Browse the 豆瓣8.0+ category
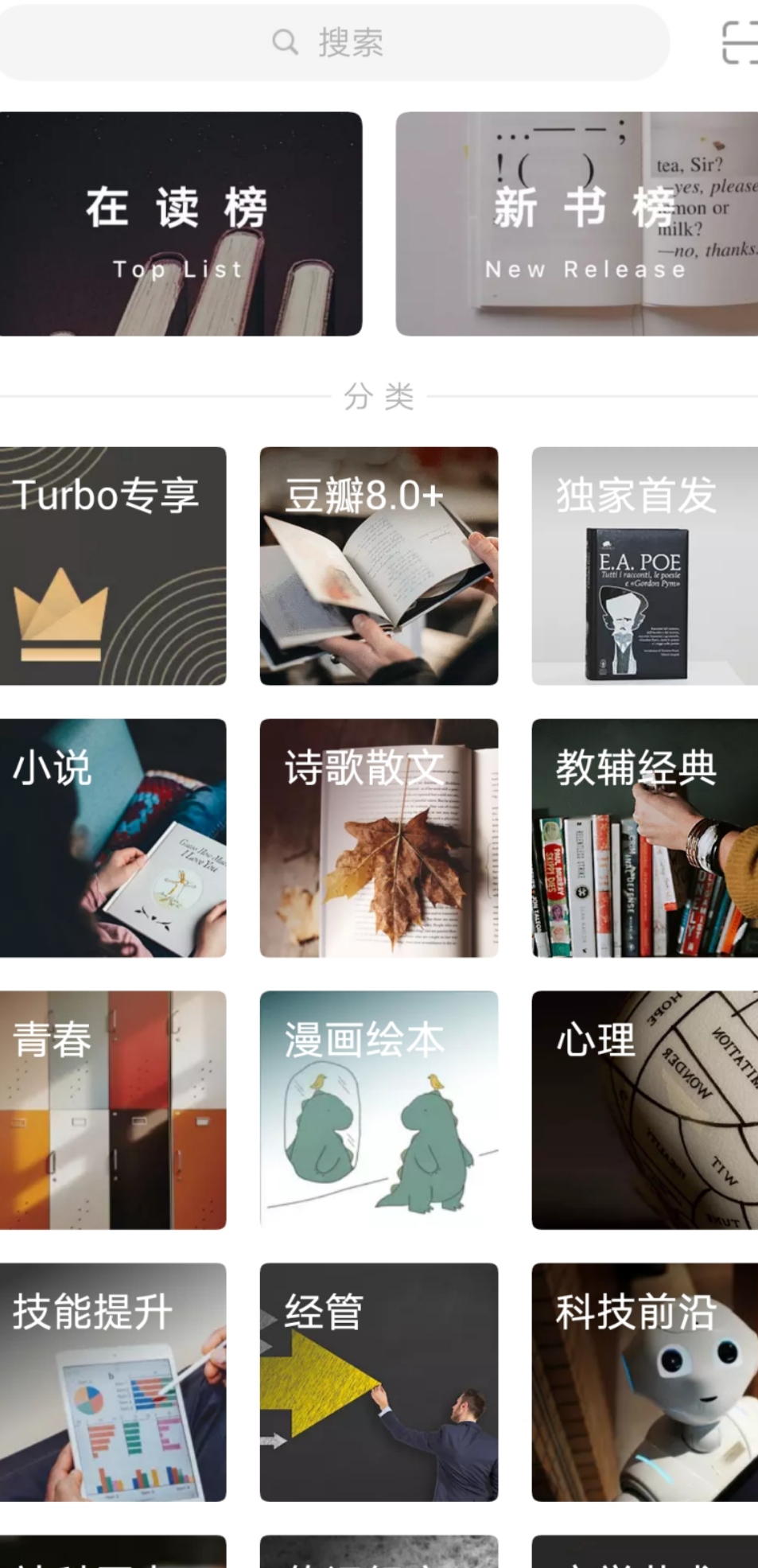758x1568 pixels. pos(379,566)
